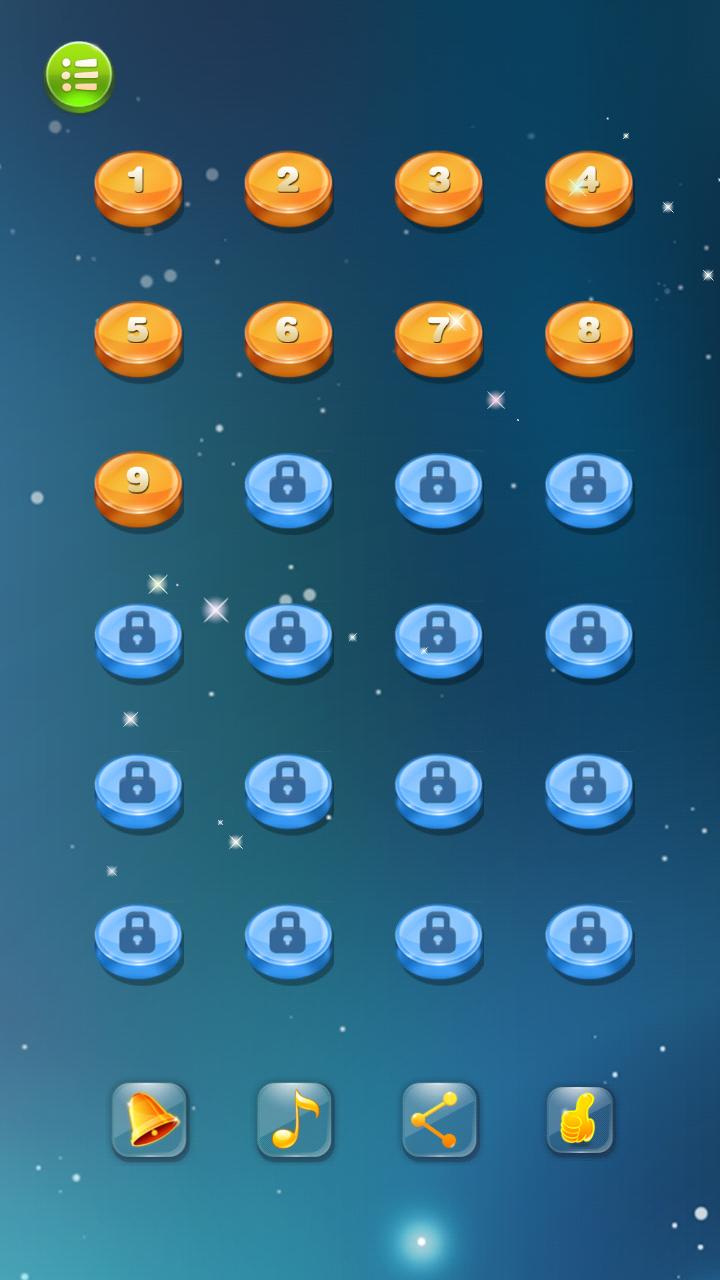Image resolution: width=720 pixels, height=1280 pixels.
Task: Share the game with the share icon
Action: [x=439, y=1120]
